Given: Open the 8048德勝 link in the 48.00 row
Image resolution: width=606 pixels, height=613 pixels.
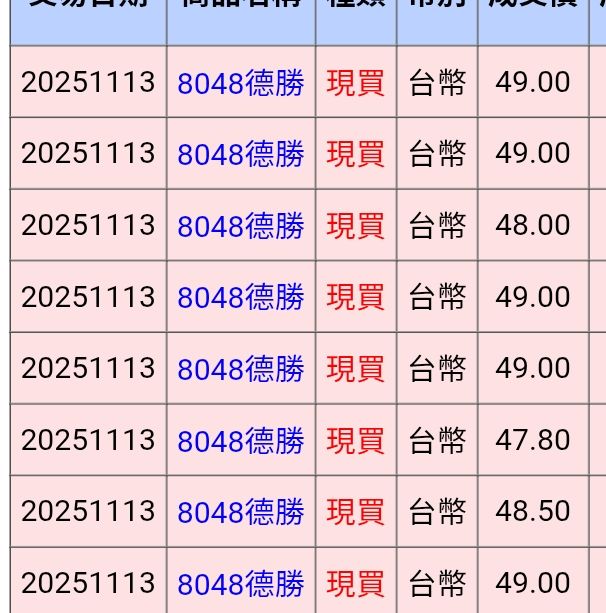Looking at the screenshot, I should [241, 226].
